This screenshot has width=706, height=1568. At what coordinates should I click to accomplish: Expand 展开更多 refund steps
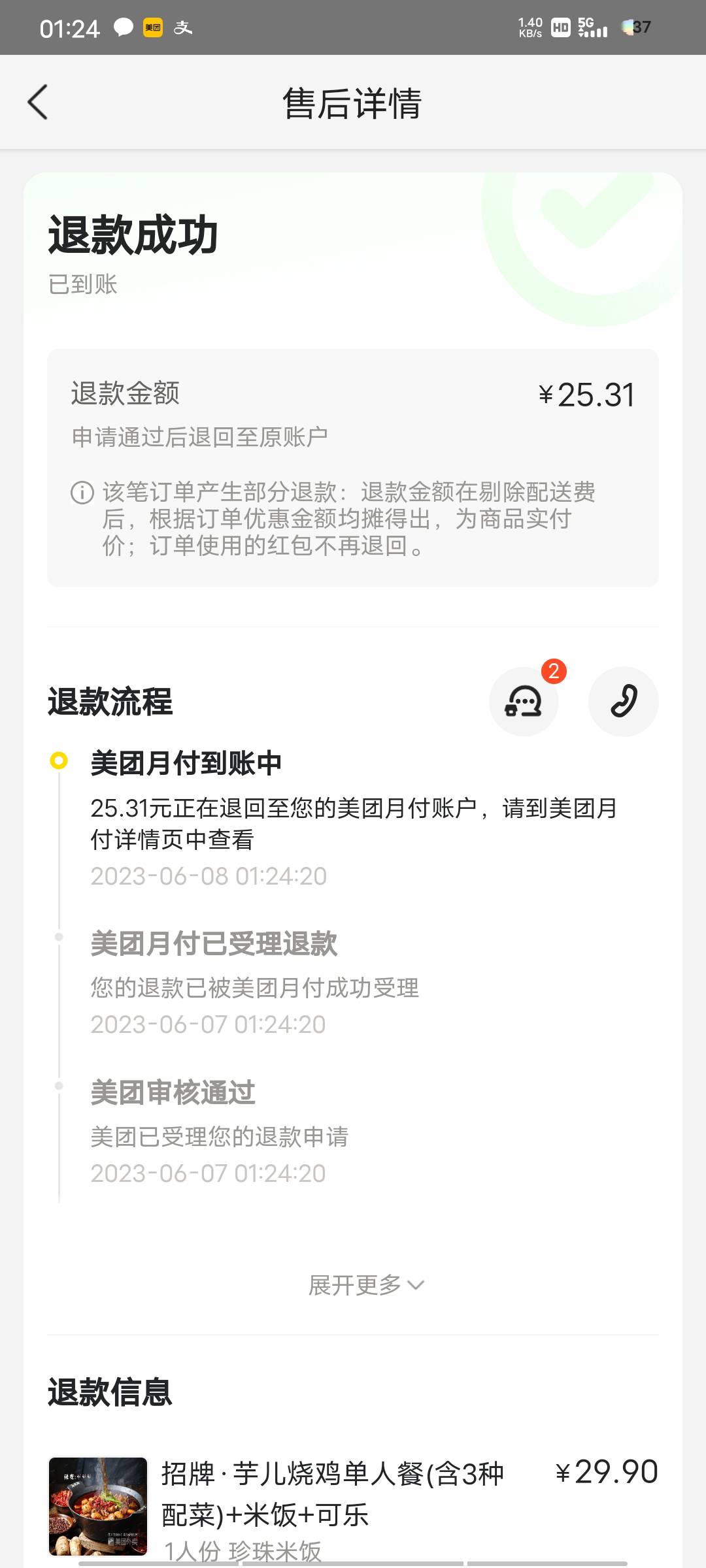[x=366, y=1285]
